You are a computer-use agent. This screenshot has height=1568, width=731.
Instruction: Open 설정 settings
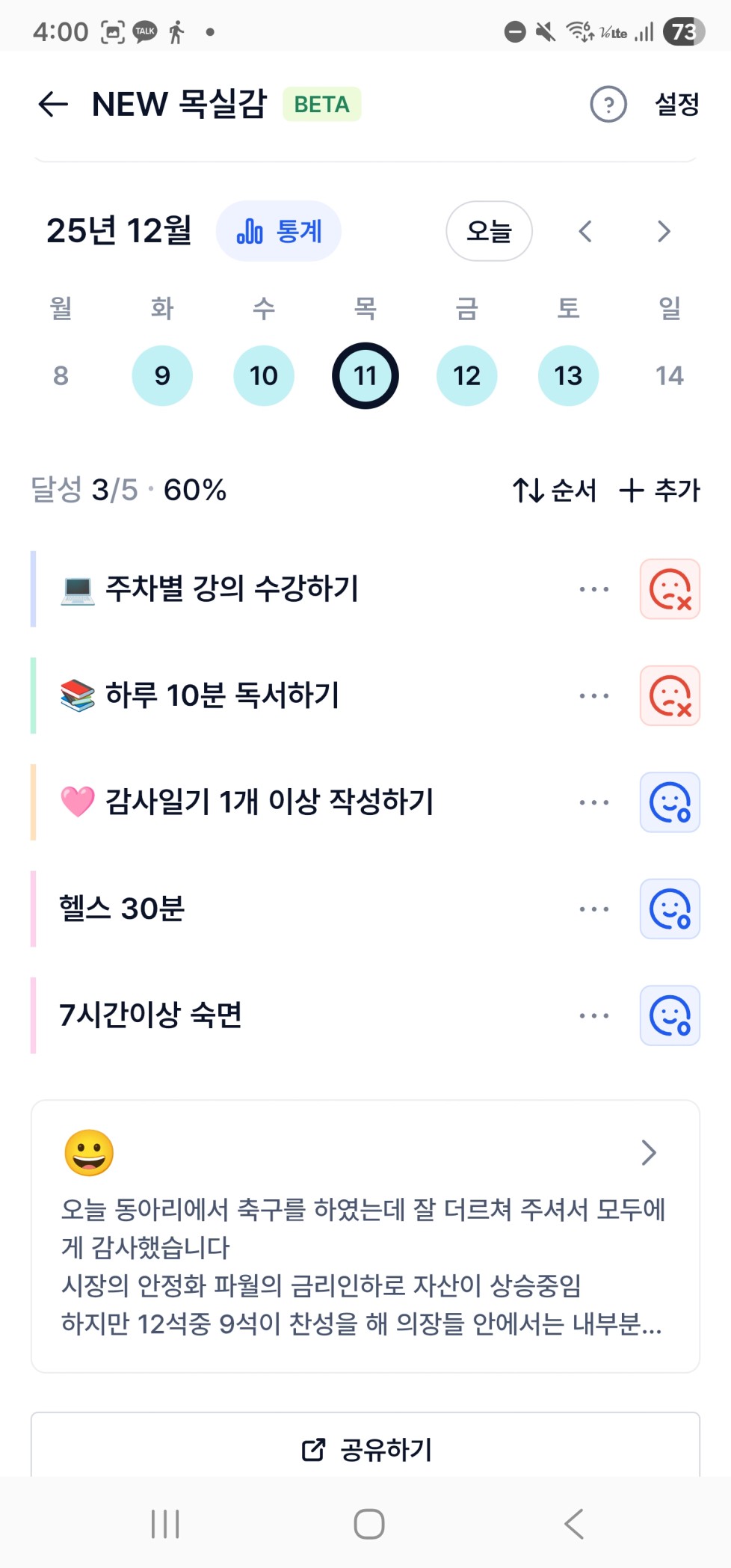pyautogui.click(x=676, y=104)
